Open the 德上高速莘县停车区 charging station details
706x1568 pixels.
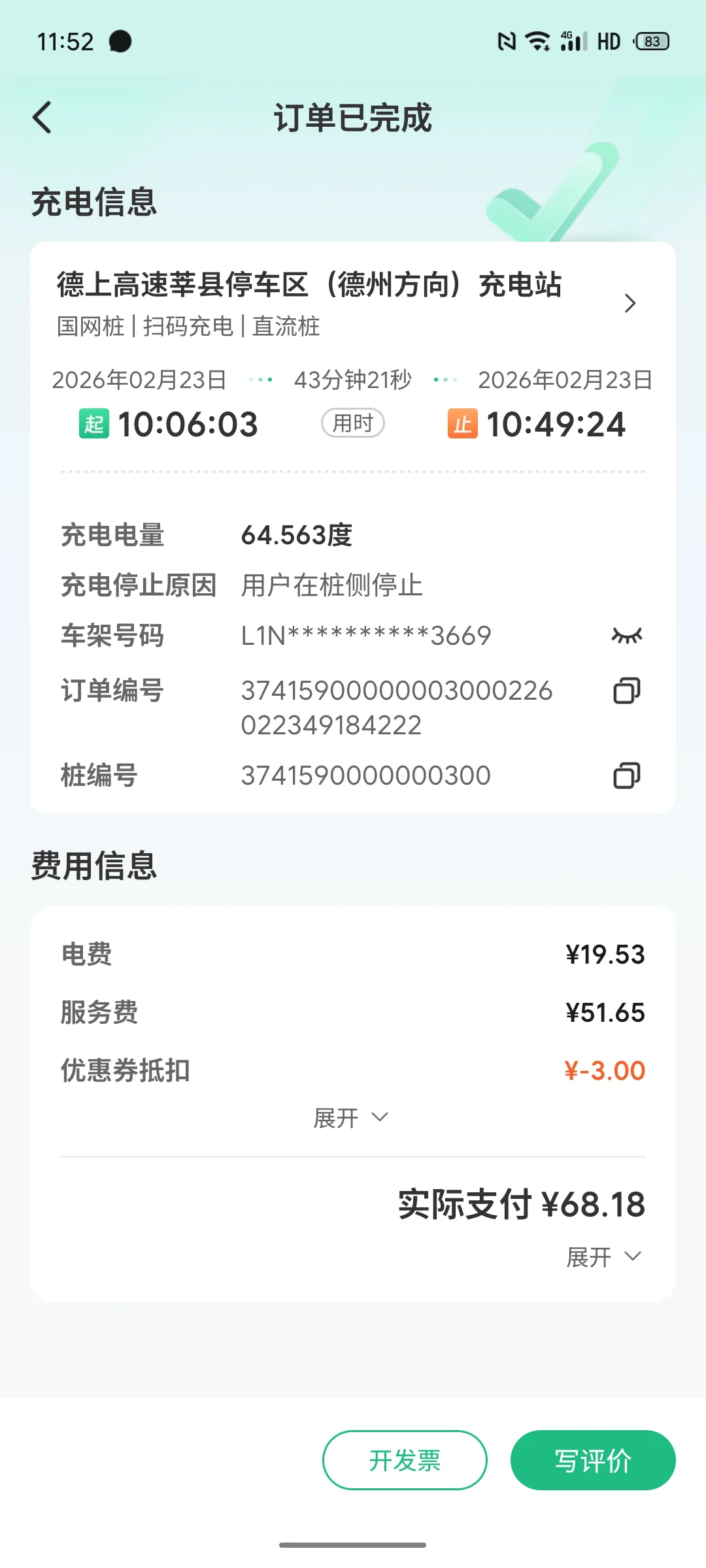(629, 303)
